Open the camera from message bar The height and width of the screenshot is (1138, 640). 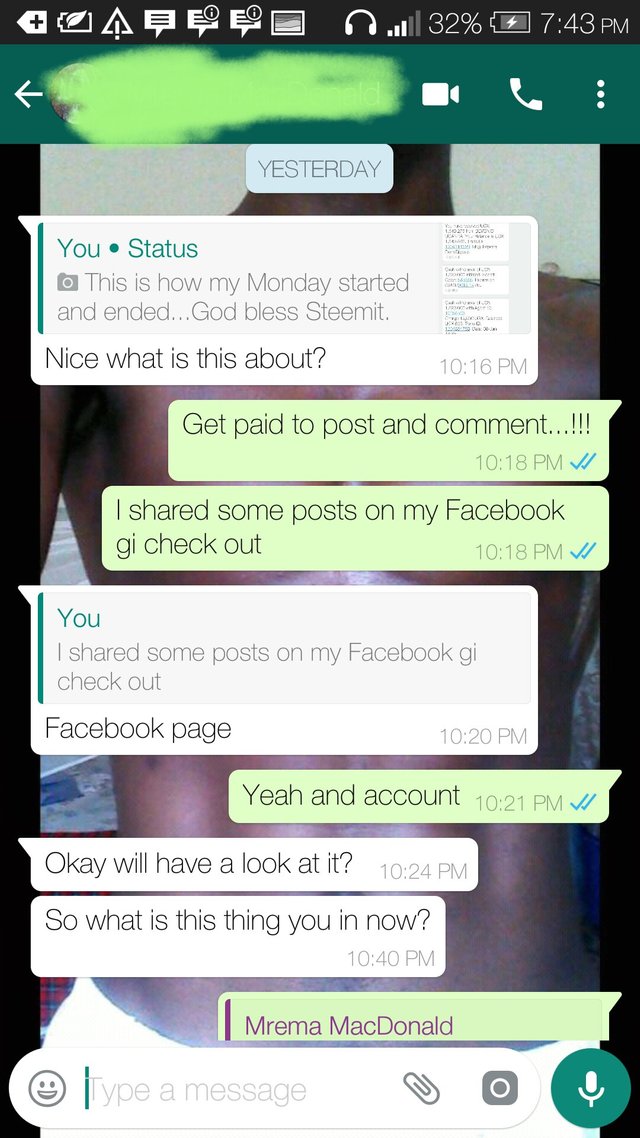click(x=499, y=1088)
